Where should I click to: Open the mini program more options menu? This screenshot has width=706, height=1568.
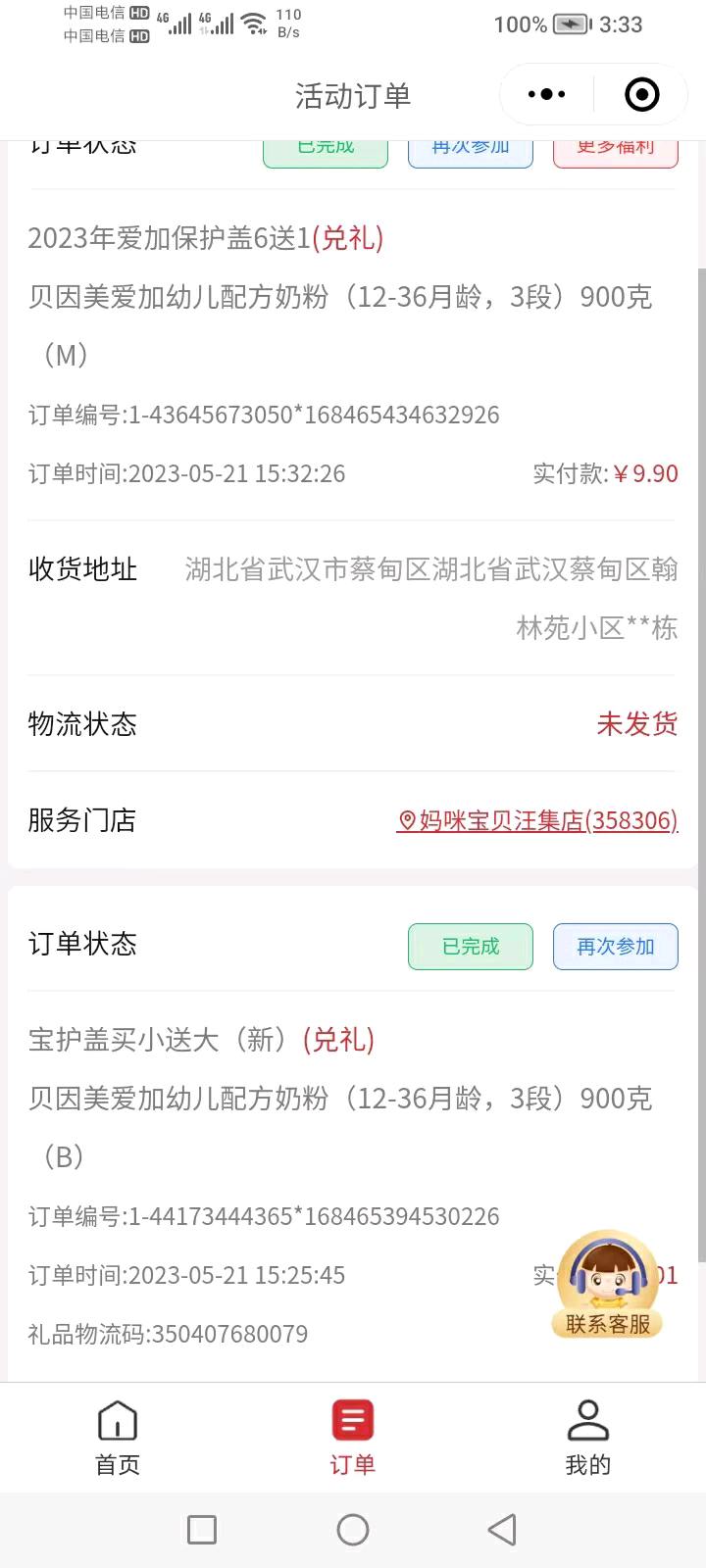(x=546, y=95)
